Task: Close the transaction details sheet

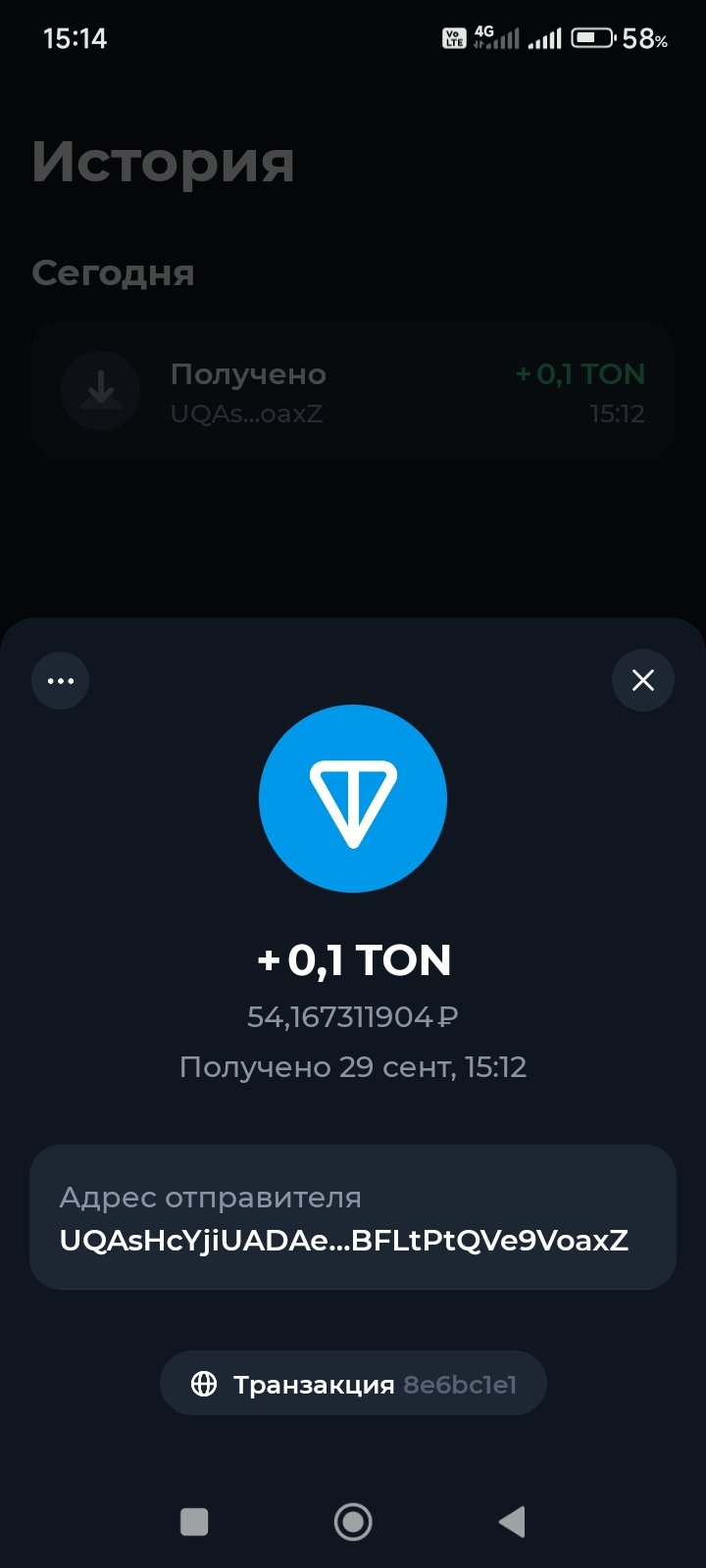Action: click(643, 680)
